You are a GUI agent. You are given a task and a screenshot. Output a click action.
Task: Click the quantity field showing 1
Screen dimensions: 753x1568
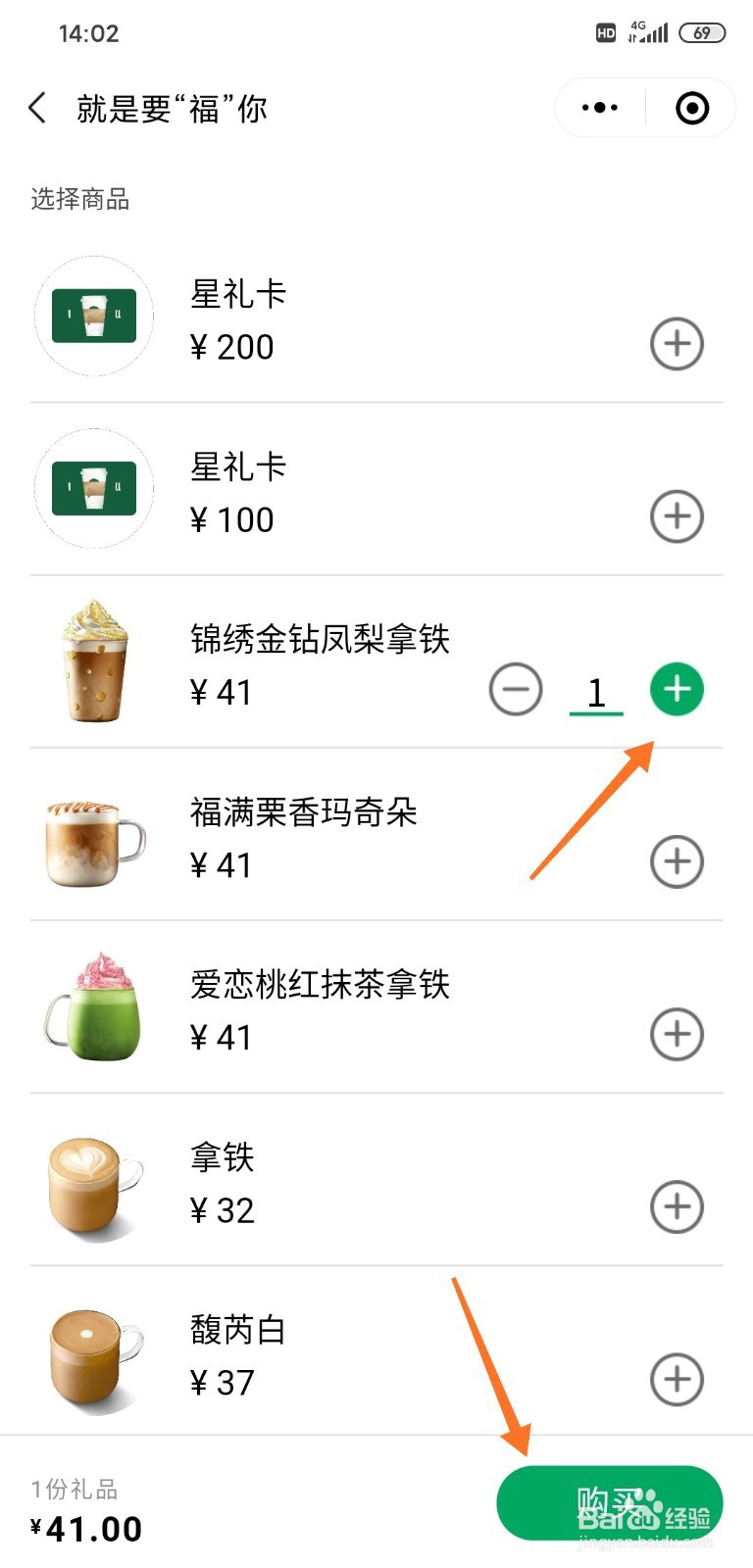(x=596, y=691)
